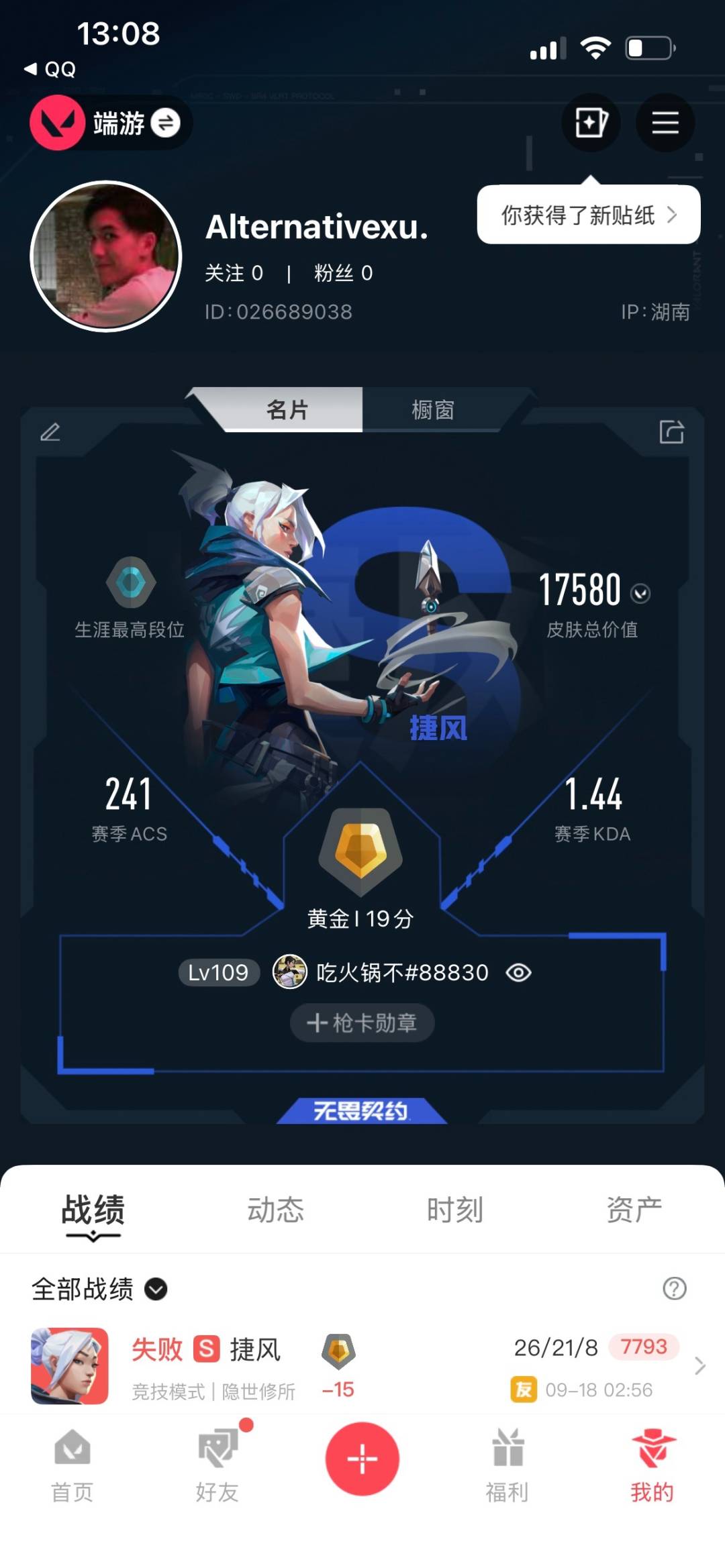Open the 资产 tab
The width and height of the screenshot is (725, 1568).
(634, 1210)
